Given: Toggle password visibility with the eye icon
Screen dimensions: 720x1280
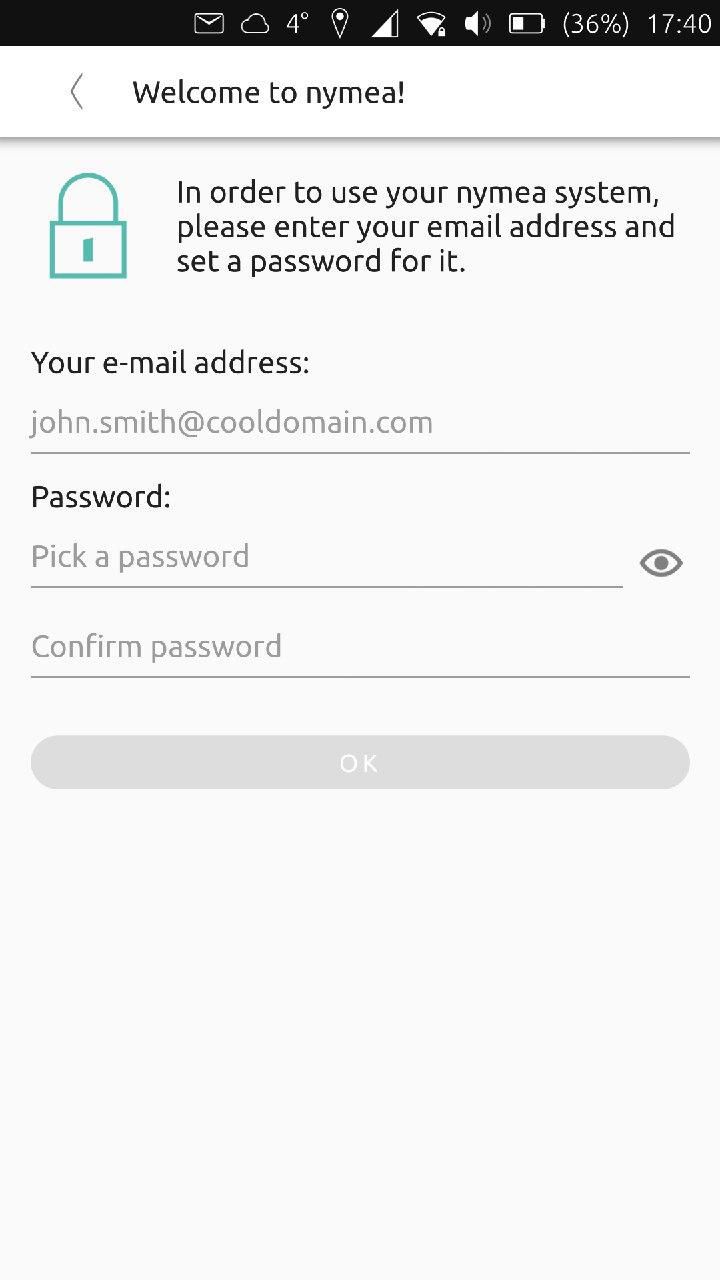Looking at the screenshot, I should (659, 562).
